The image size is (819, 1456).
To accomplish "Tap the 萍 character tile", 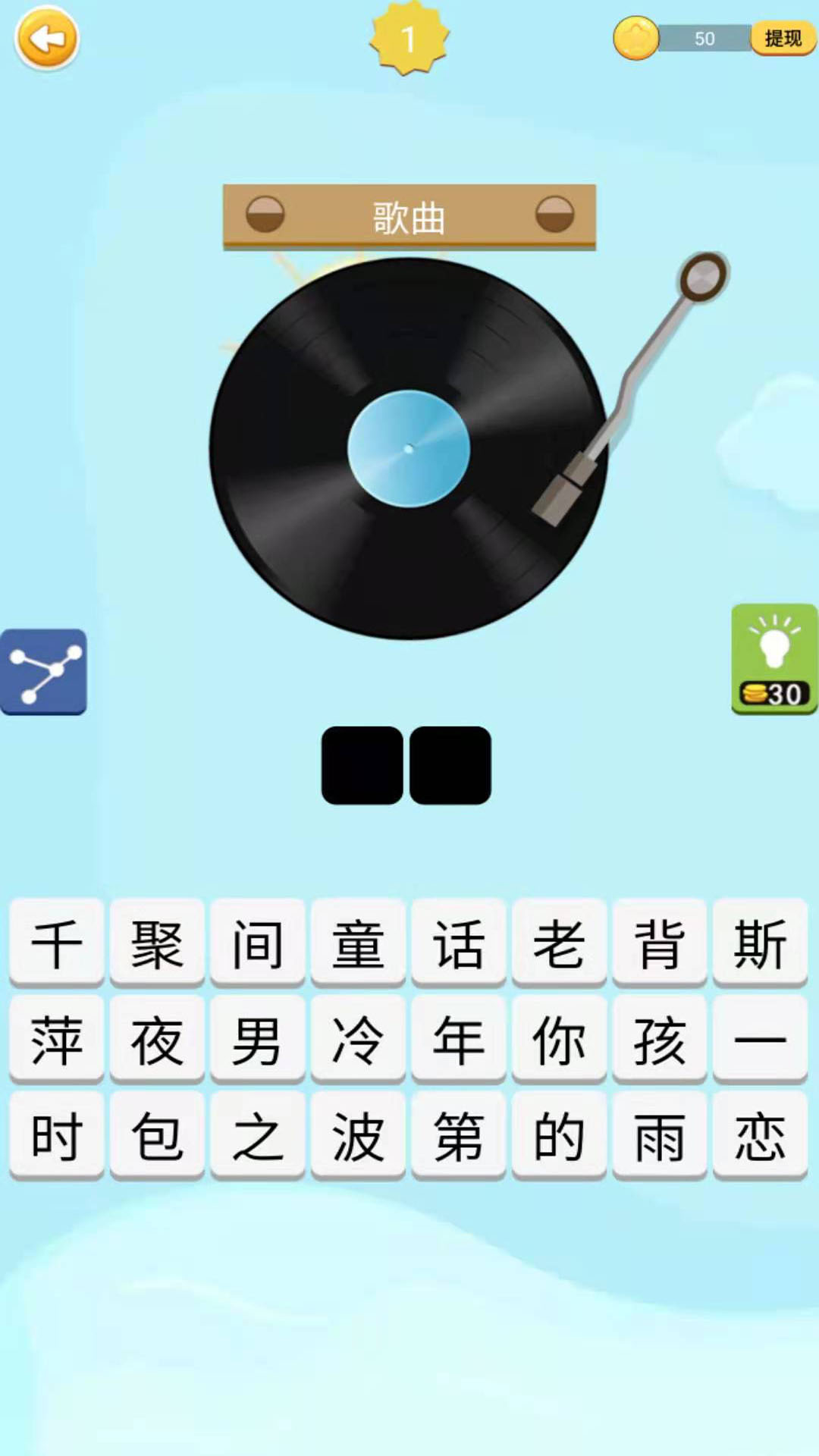I will point(57,1040).
